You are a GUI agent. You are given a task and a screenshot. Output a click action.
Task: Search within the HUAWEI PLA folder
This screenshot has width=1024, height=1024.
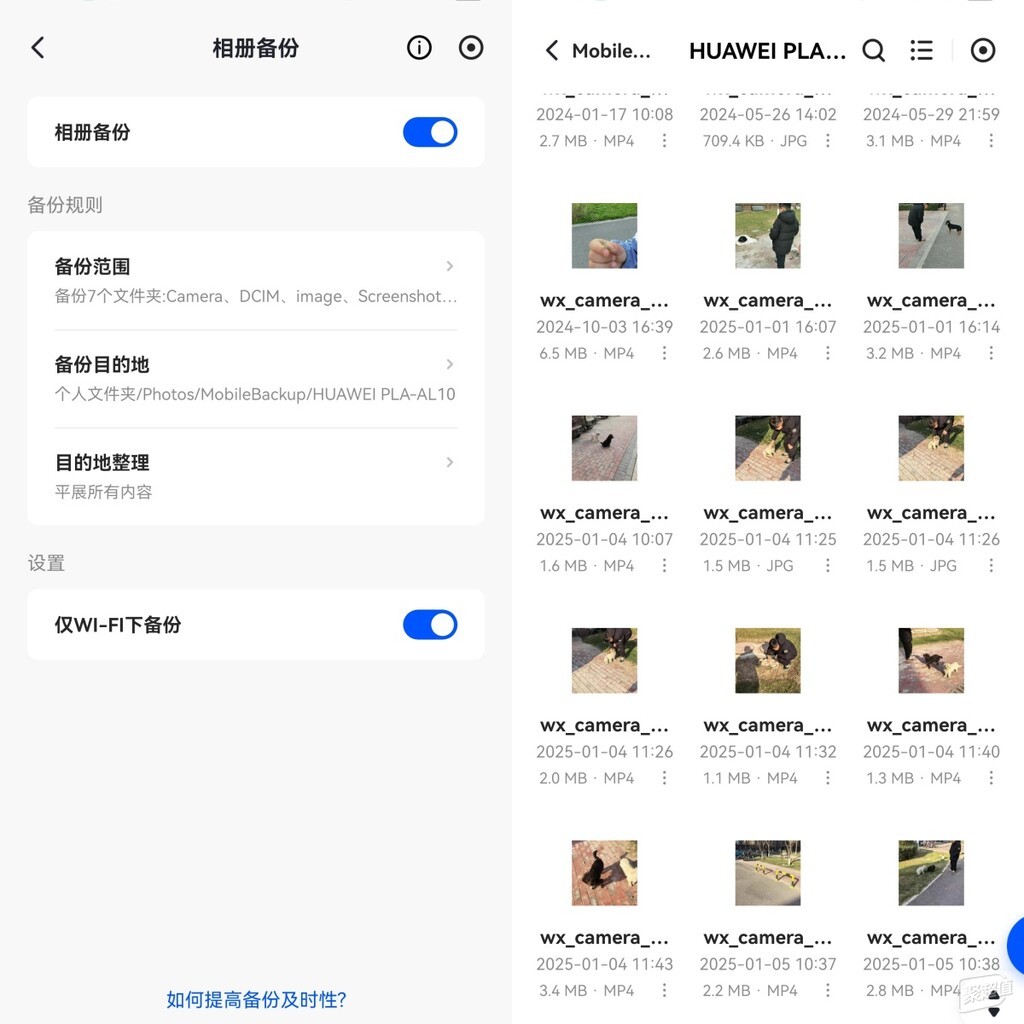tap(873, 51)
